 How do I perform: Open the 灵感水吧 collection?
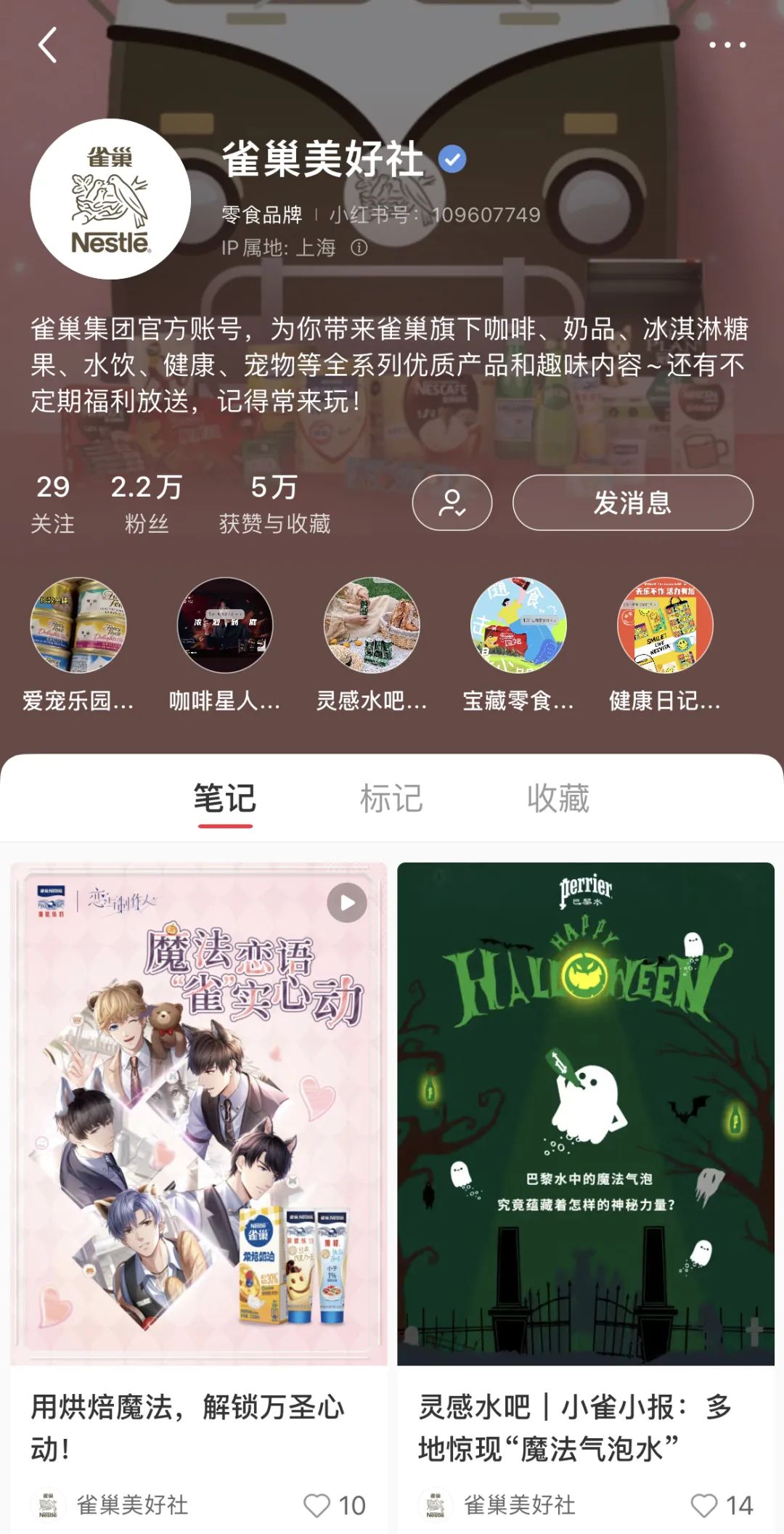pos(372,625)
